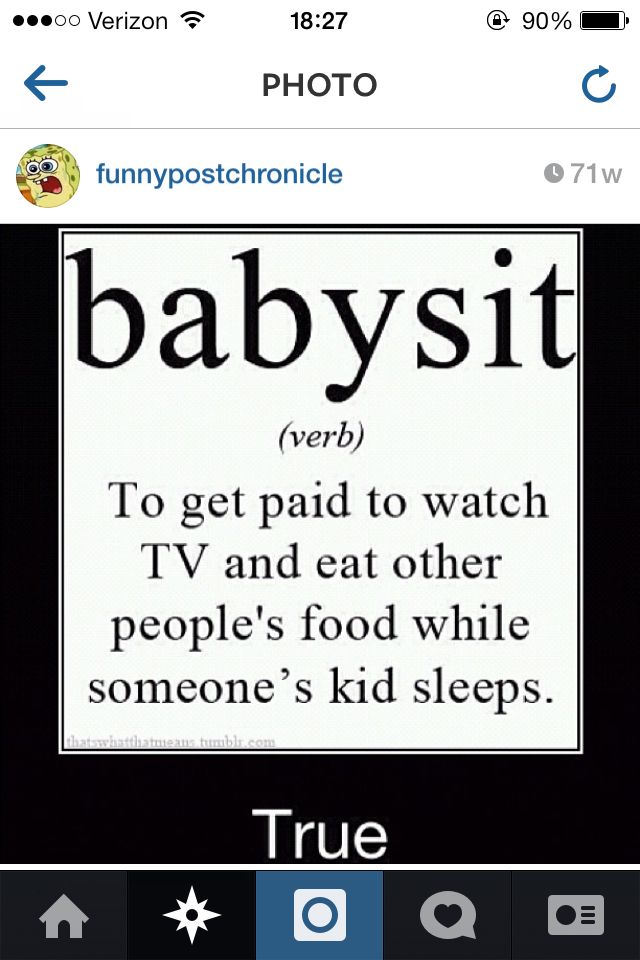The image size is (640, 960).
Task: Open the funnypostchronicle username link
Action: tap(219, 175)
